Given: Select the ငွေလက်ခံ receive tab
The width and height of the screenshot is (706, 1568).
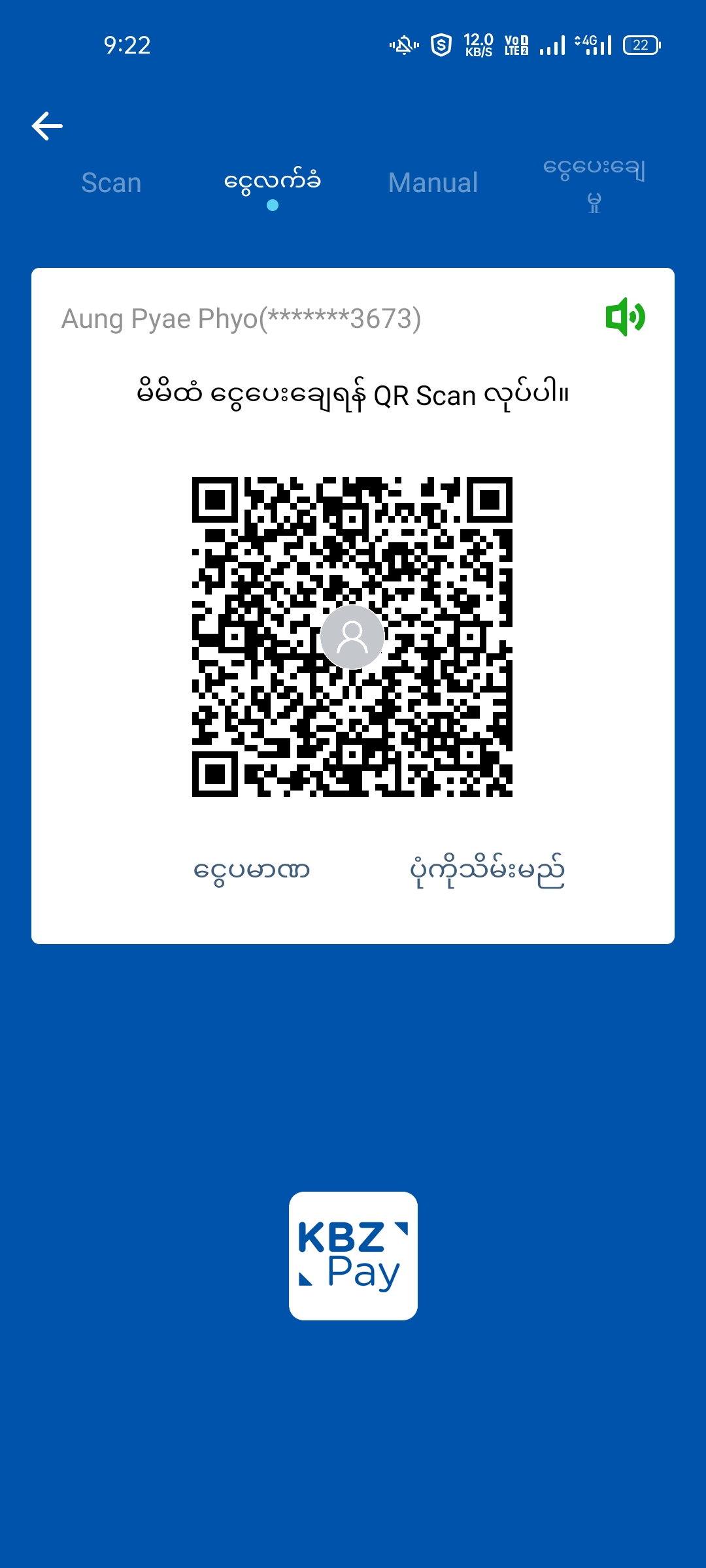Looking at the screenshot, I should point(273,182).
